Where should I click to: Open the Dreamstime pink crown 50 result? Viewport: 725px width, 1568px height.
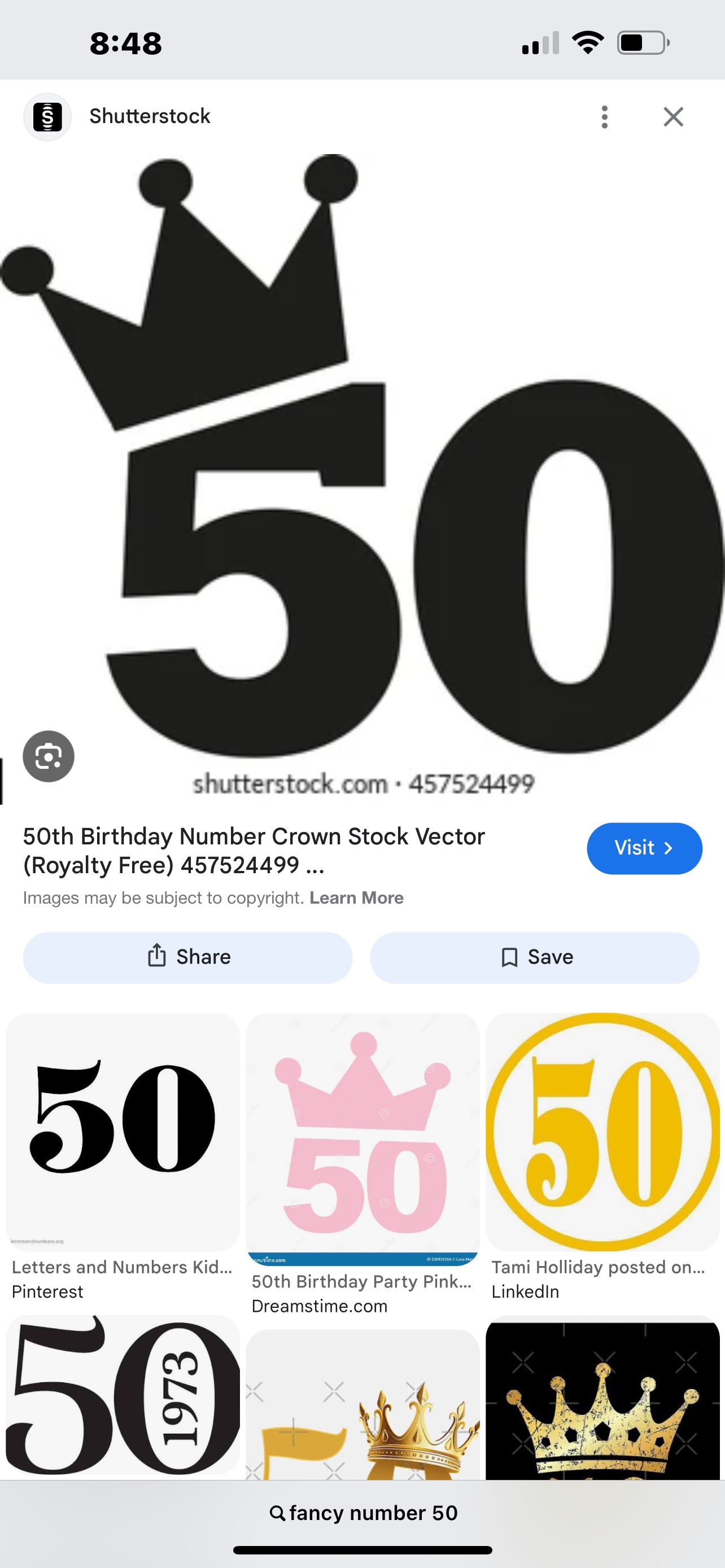(362, 1138)
